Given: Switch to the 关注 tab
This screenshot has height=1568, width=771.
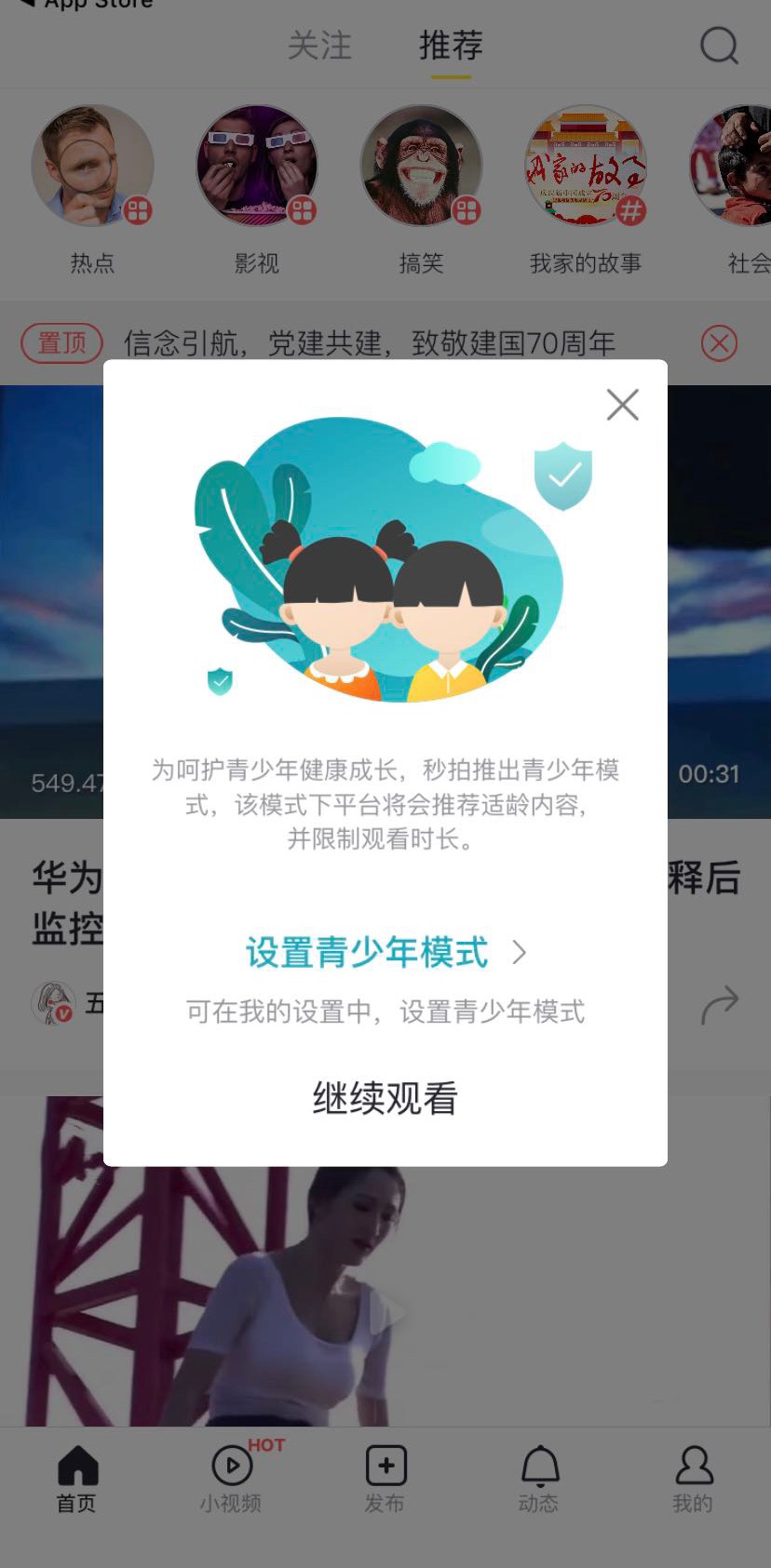Looking at the screenshot, I should (319, 46).
